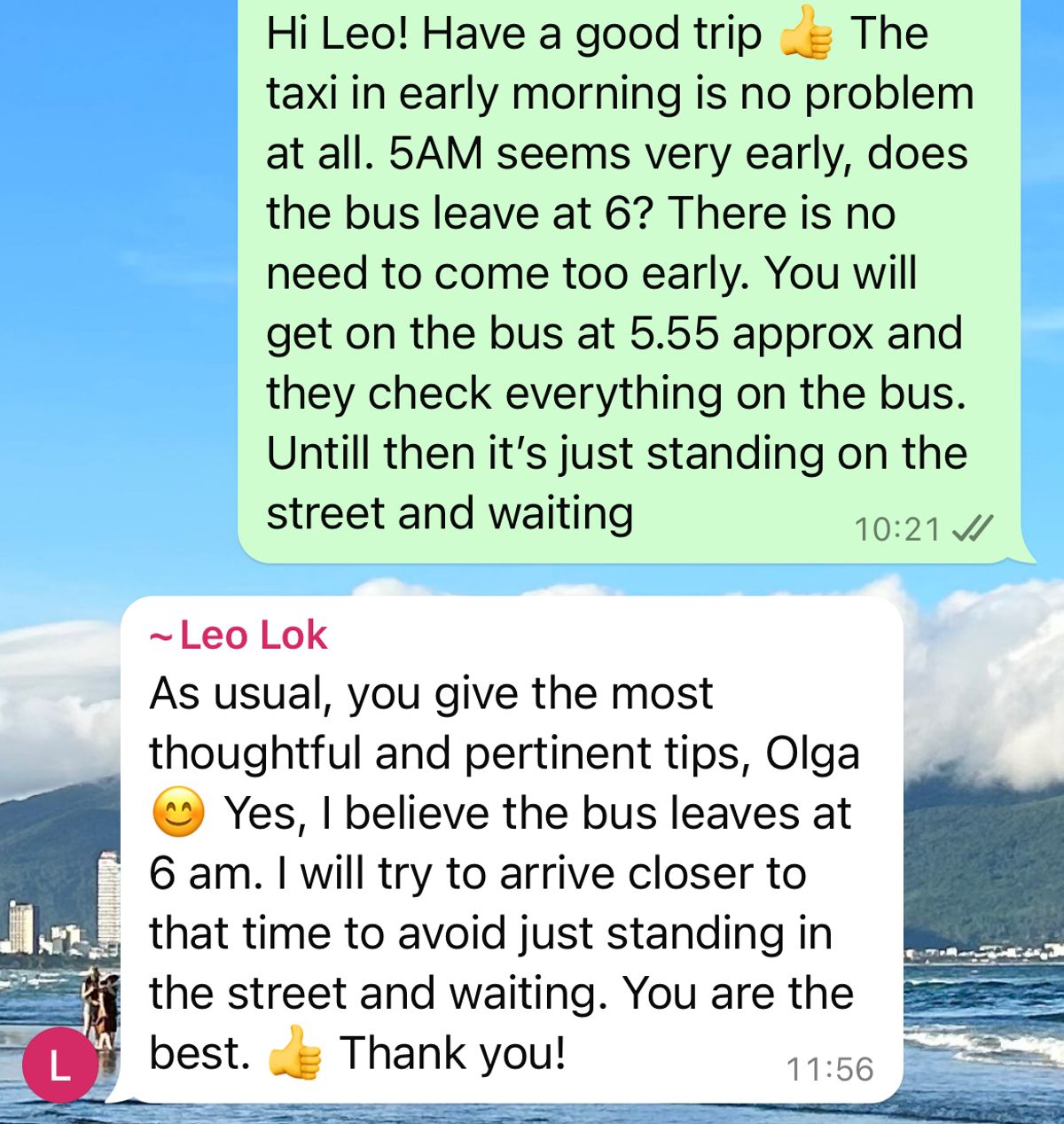Screen dimensions: 1064x1124
Task: Open Leo Lok's profile avatar
Action: click(59, 1065)
